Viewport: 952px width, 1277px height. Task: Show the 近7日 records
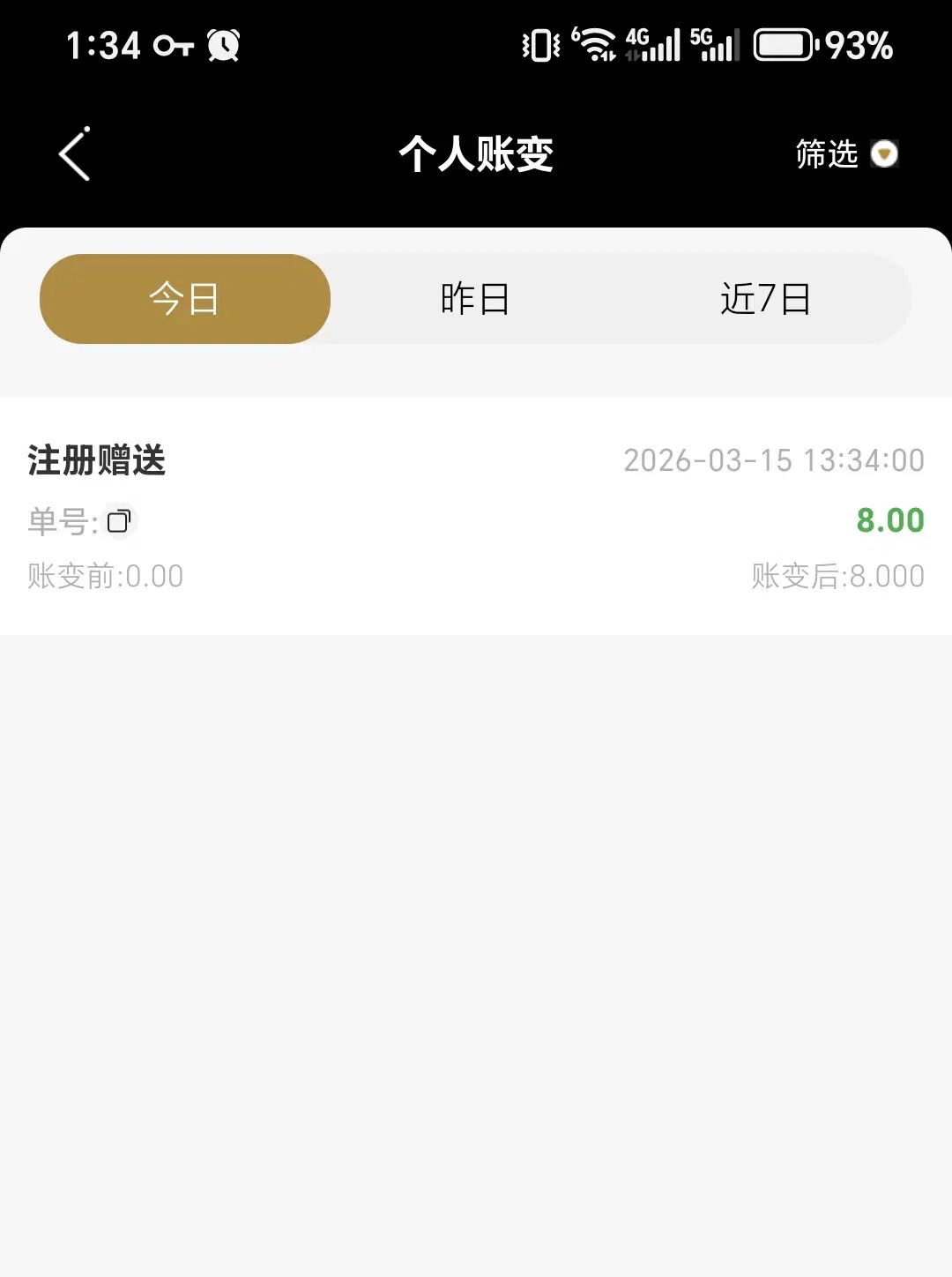tap(765, 299)
